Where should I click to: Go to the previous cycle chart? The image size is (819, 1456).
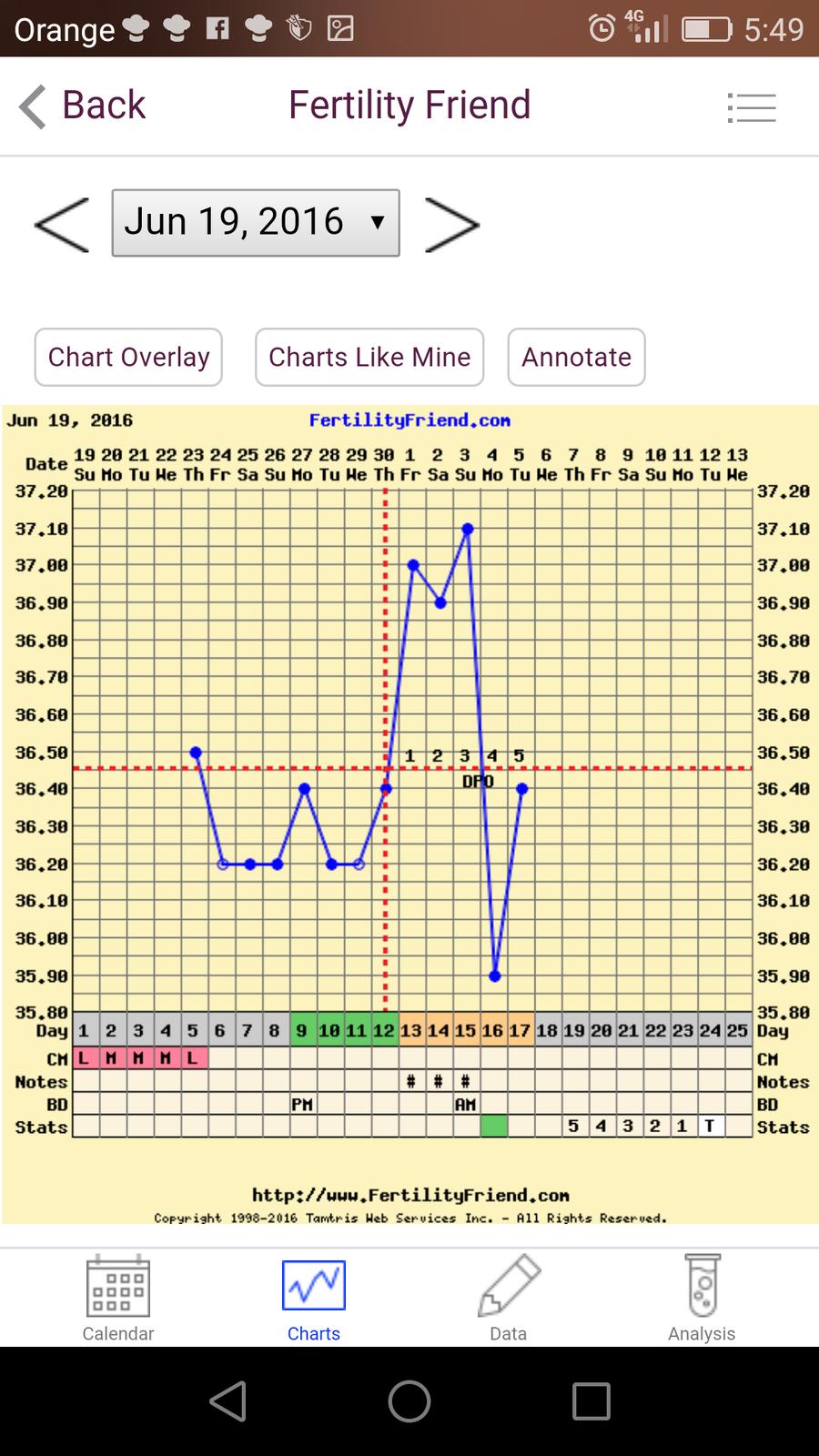(62, 224)
